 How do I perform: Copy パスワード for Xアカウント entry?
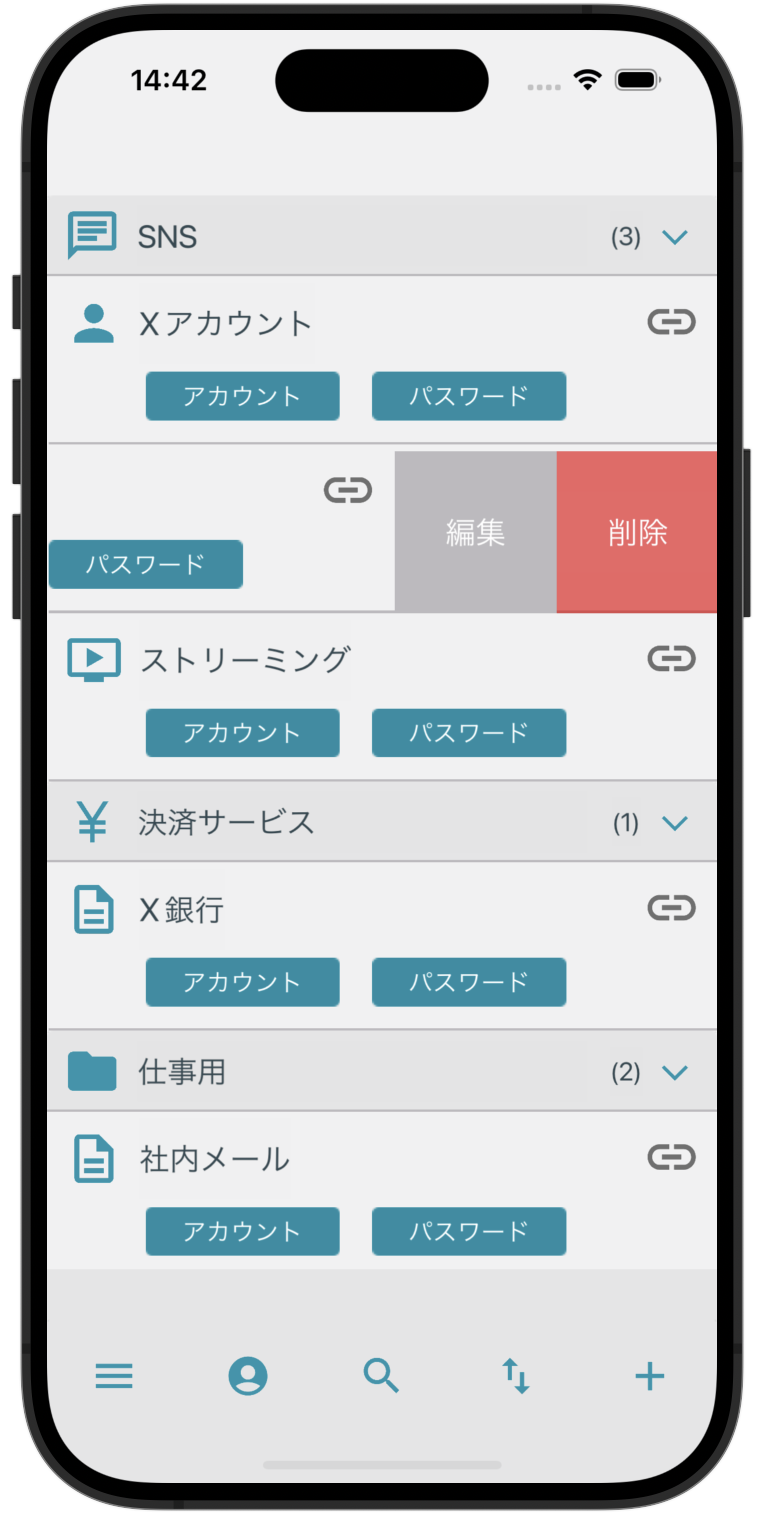pos(468,396)
